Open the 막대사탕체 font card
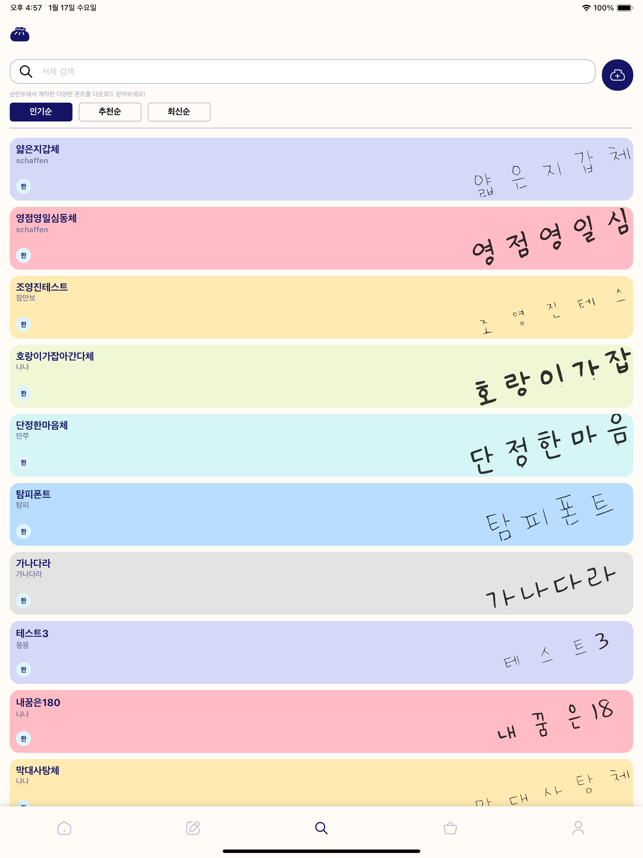Viewport: 643px width, 858px height. [321, 782]
